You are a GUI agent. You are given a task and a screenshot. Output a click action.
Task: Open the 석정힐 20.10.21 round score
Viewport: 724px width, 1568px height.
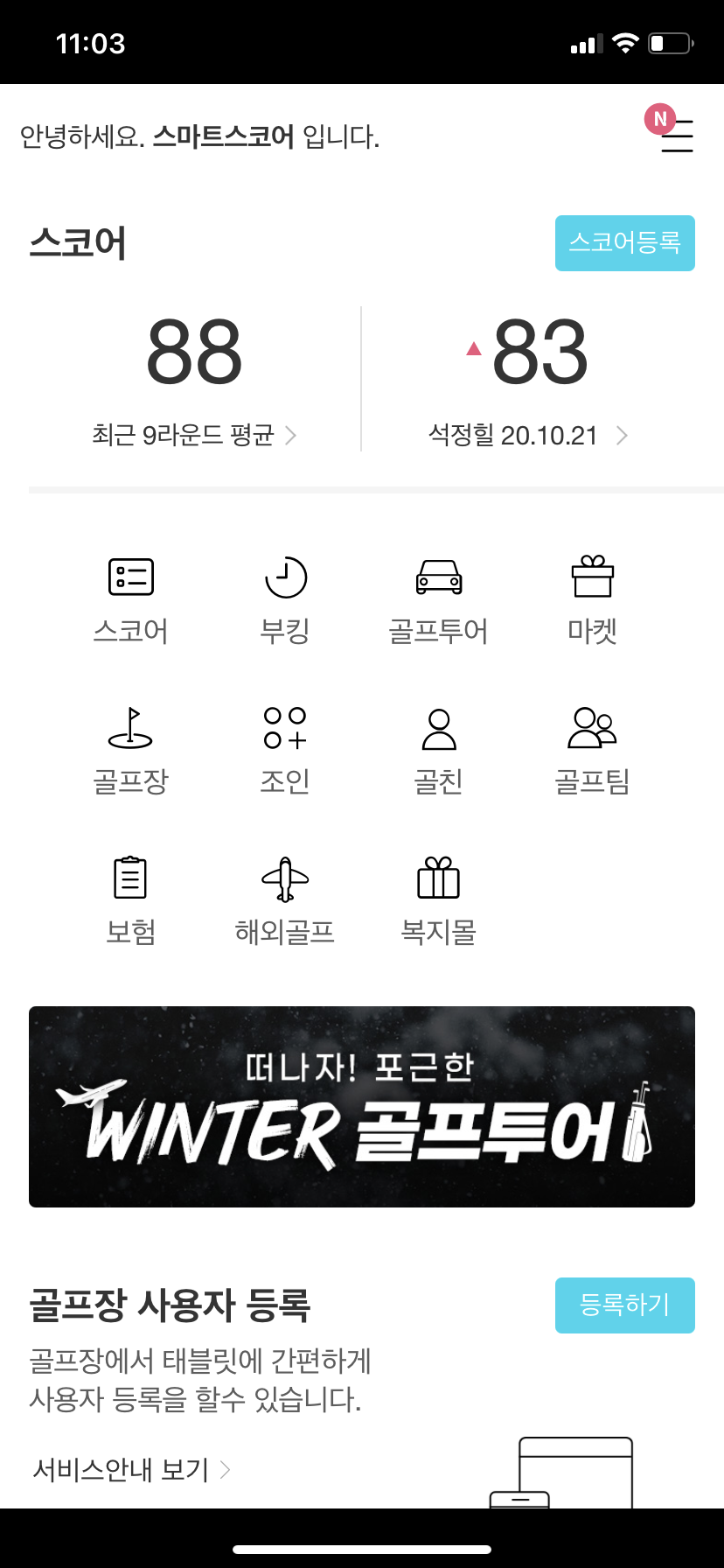527,435
